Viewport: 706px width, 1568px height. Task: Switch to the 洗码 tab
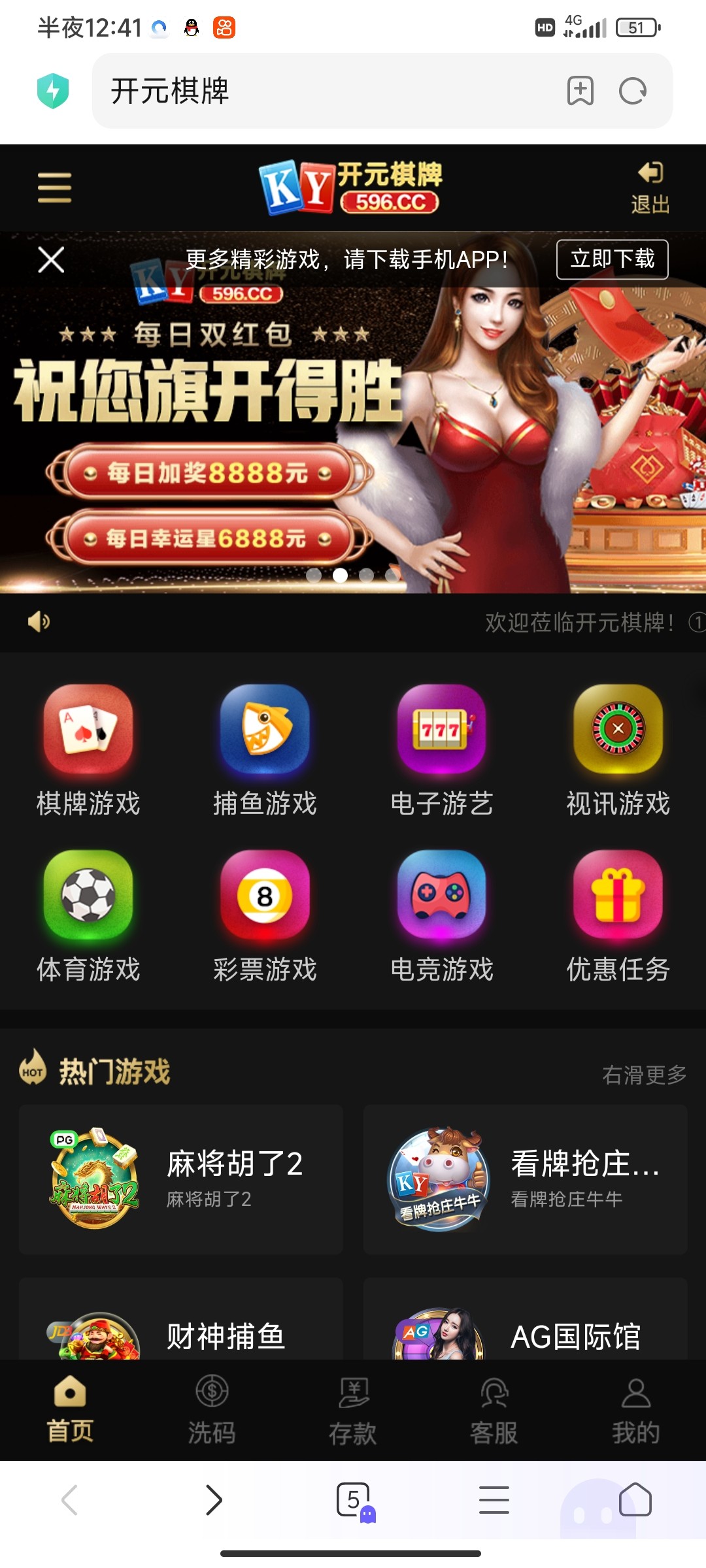coord(212,1410)
